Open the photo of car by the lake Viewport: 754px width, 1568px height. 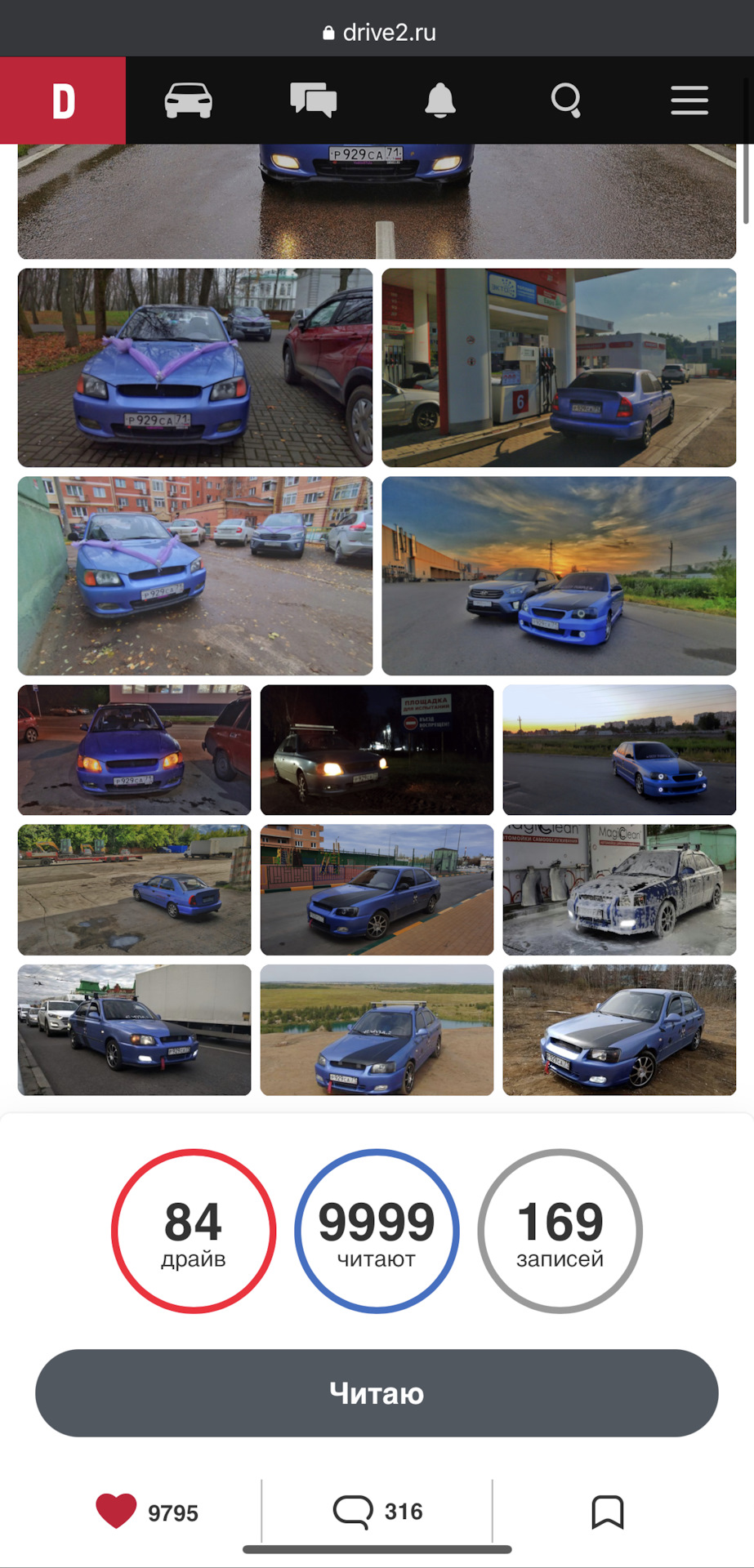(x=377, y=1030)
